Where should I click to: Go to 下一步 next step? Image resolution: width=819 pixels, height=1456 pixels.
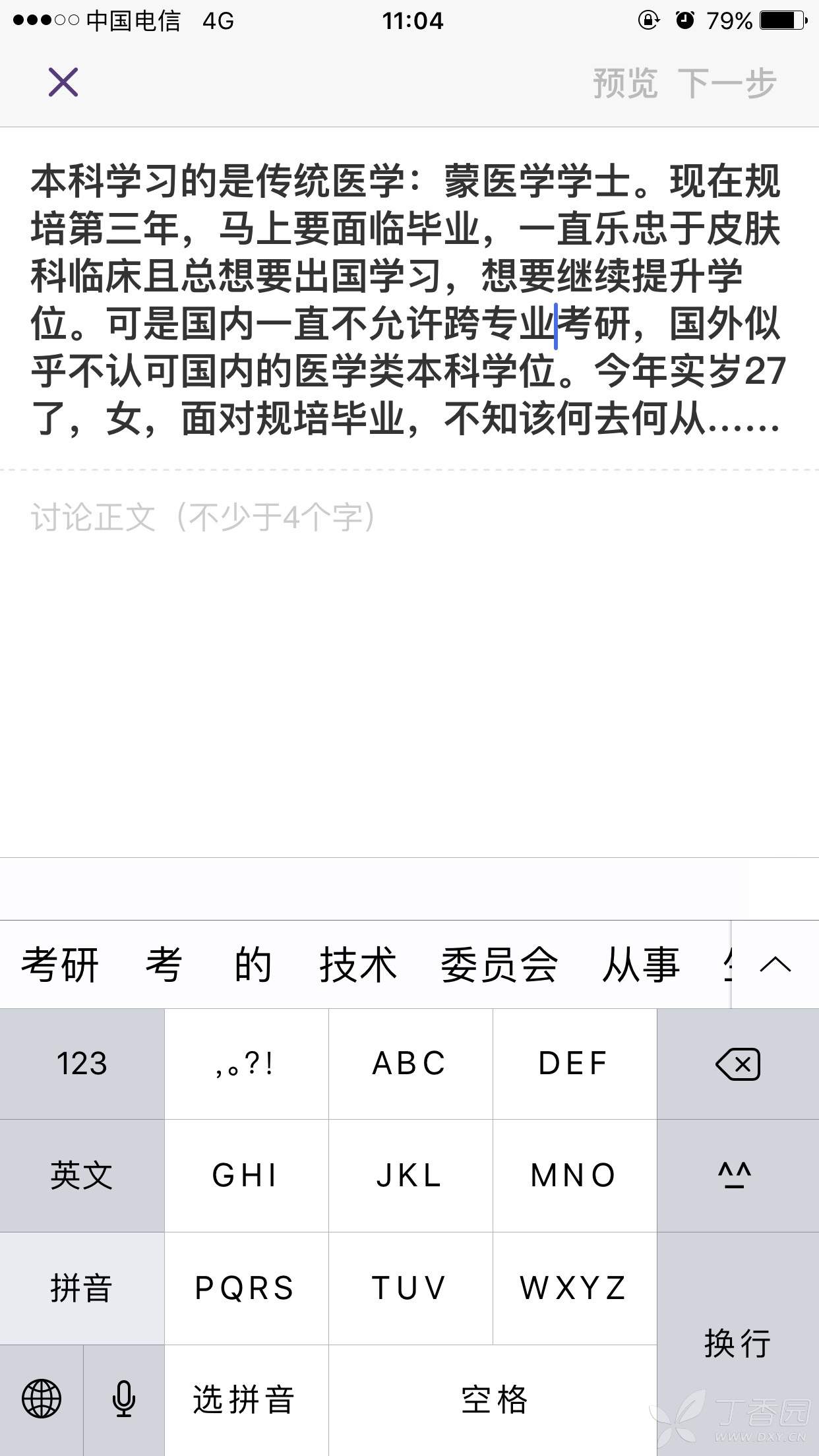[x=727, y=83]
